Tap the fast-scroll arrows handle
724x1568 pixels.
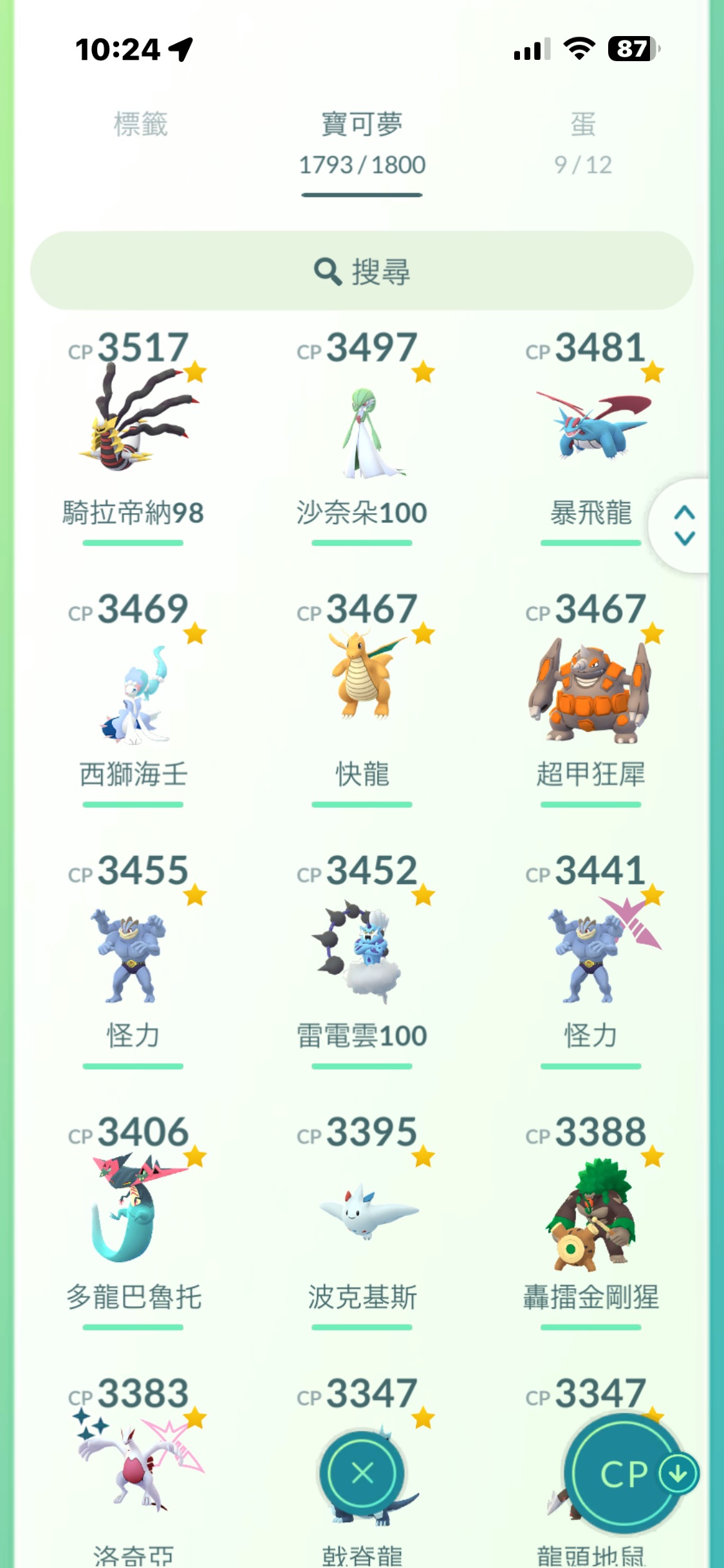click(x=683, y=525)
